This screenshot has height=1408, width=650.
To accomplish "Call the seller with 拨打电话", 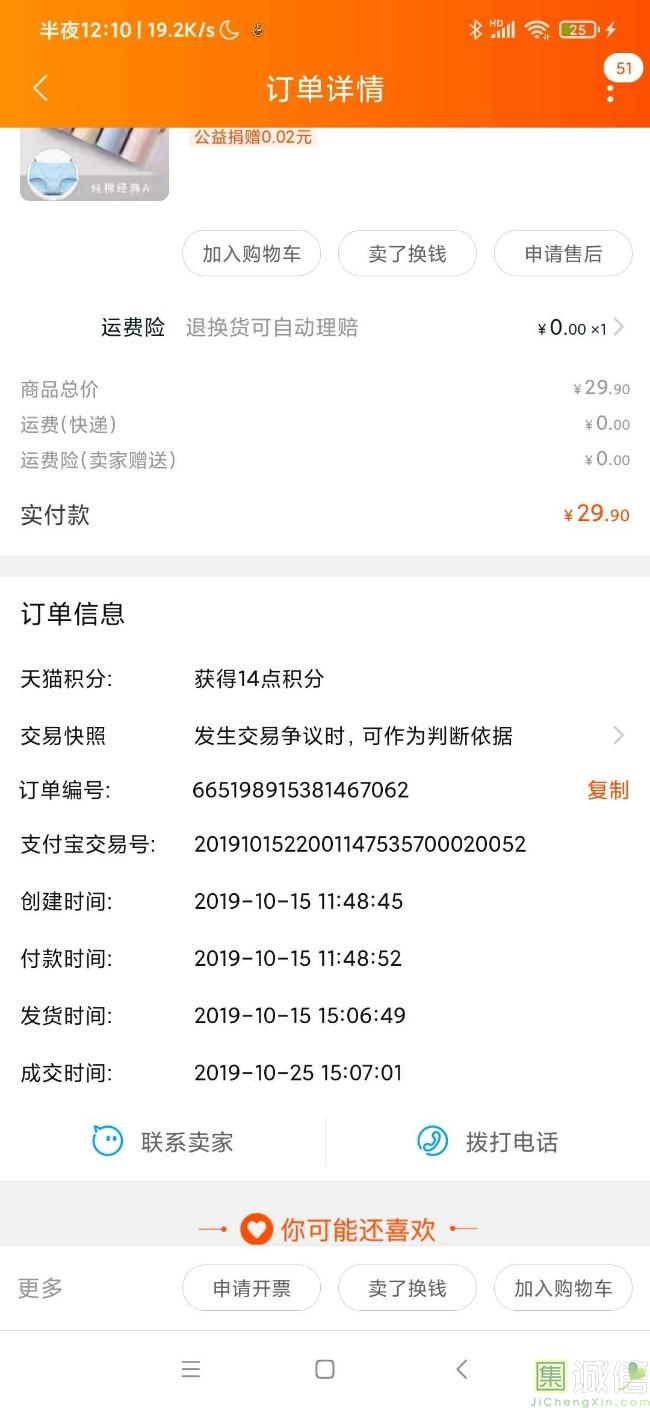I will [x=487, y=1141].
